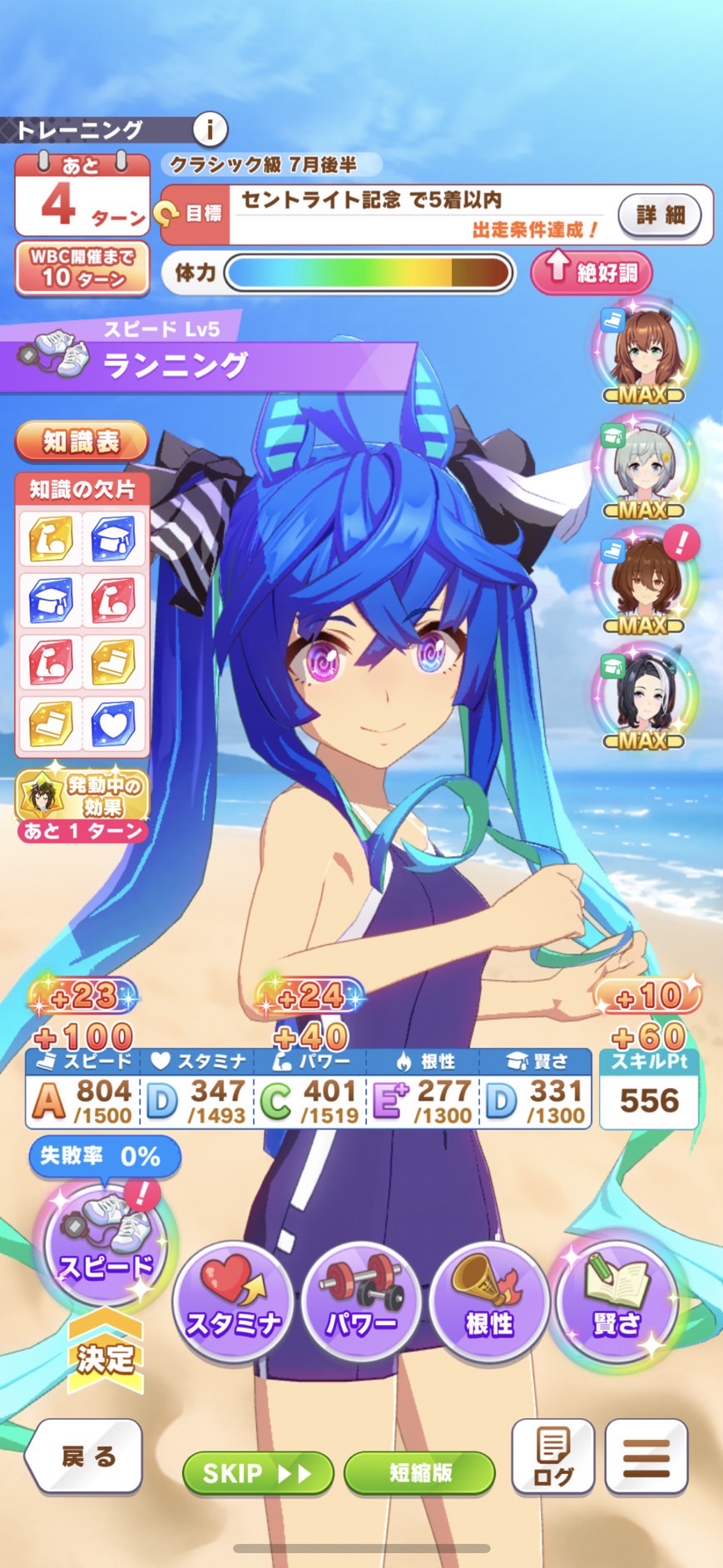Select the 賢さ training
This screenshot has width=723, height=1568.
(x=617, y=1299)
